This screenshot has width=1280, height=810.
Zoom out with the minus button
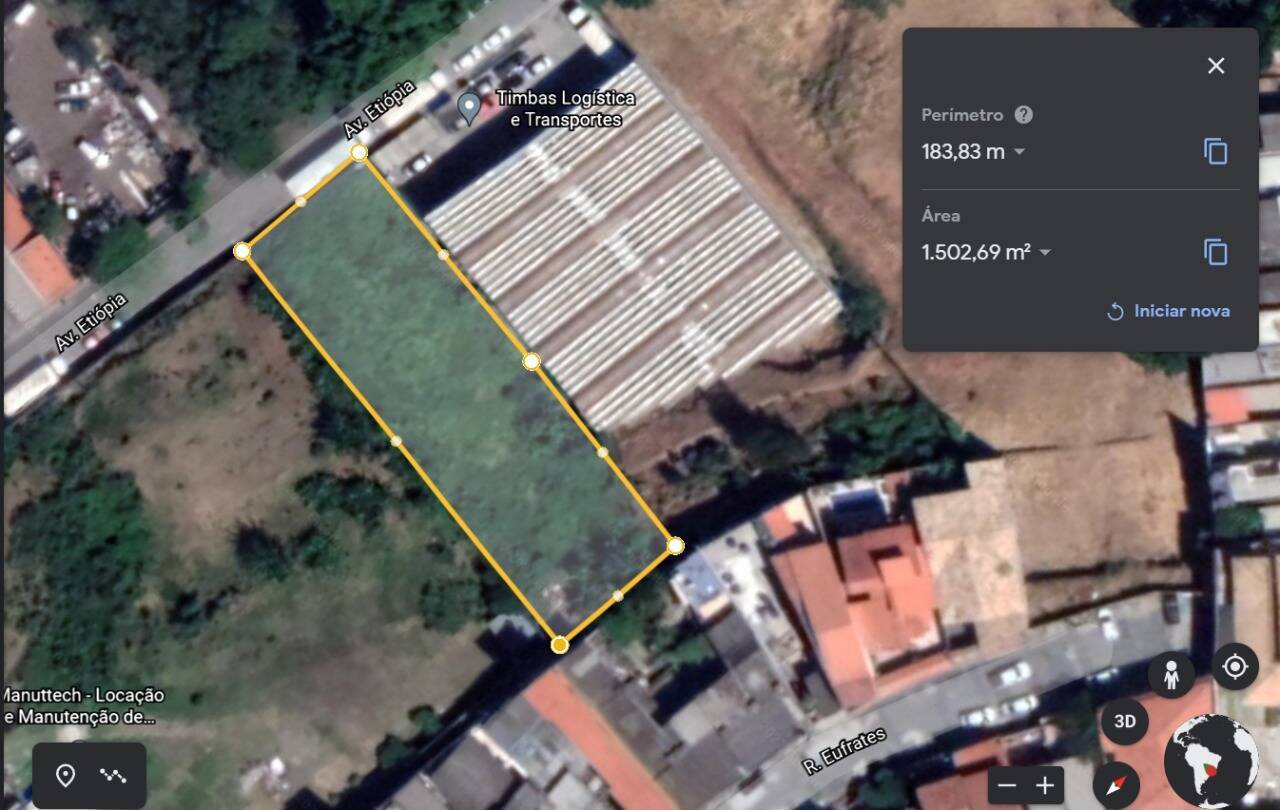(x=1007, y=785)
